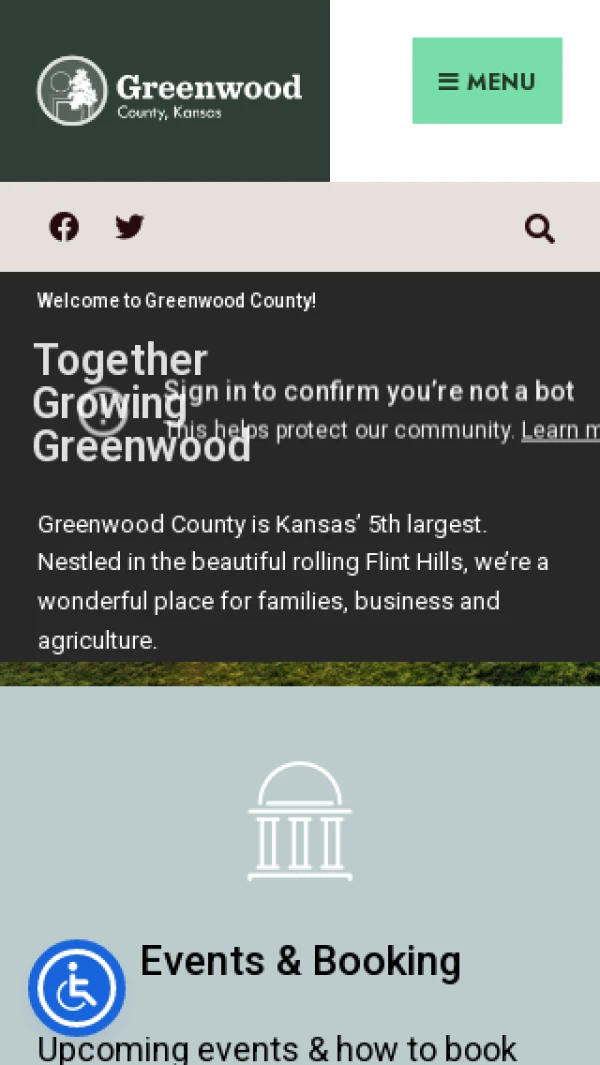Follow the Learn more link
The width and height of the screenshot is (600, 1065).
coord(560,430)
